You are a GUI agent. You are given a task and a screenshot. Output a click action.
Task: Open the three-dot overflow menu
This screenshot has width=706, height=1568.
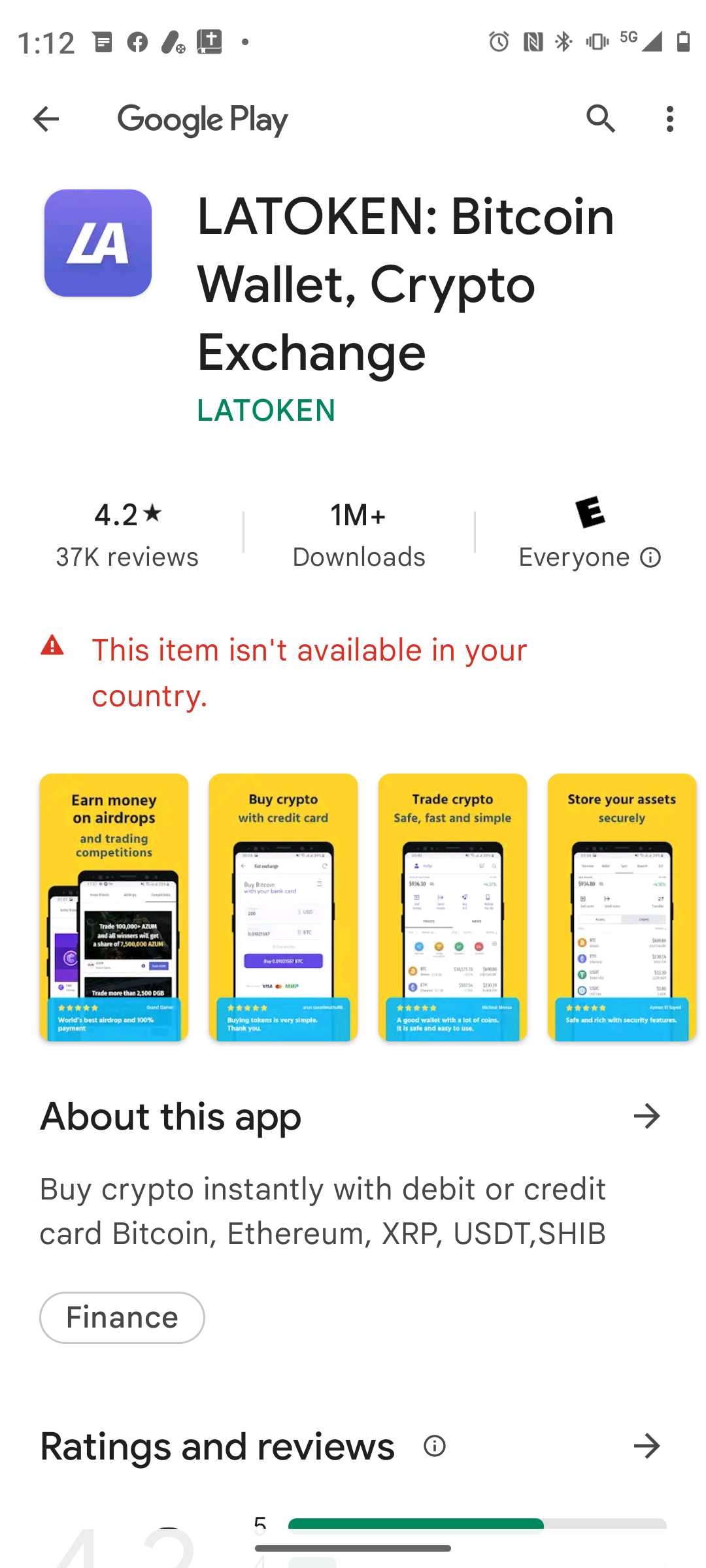click(669, 119)
